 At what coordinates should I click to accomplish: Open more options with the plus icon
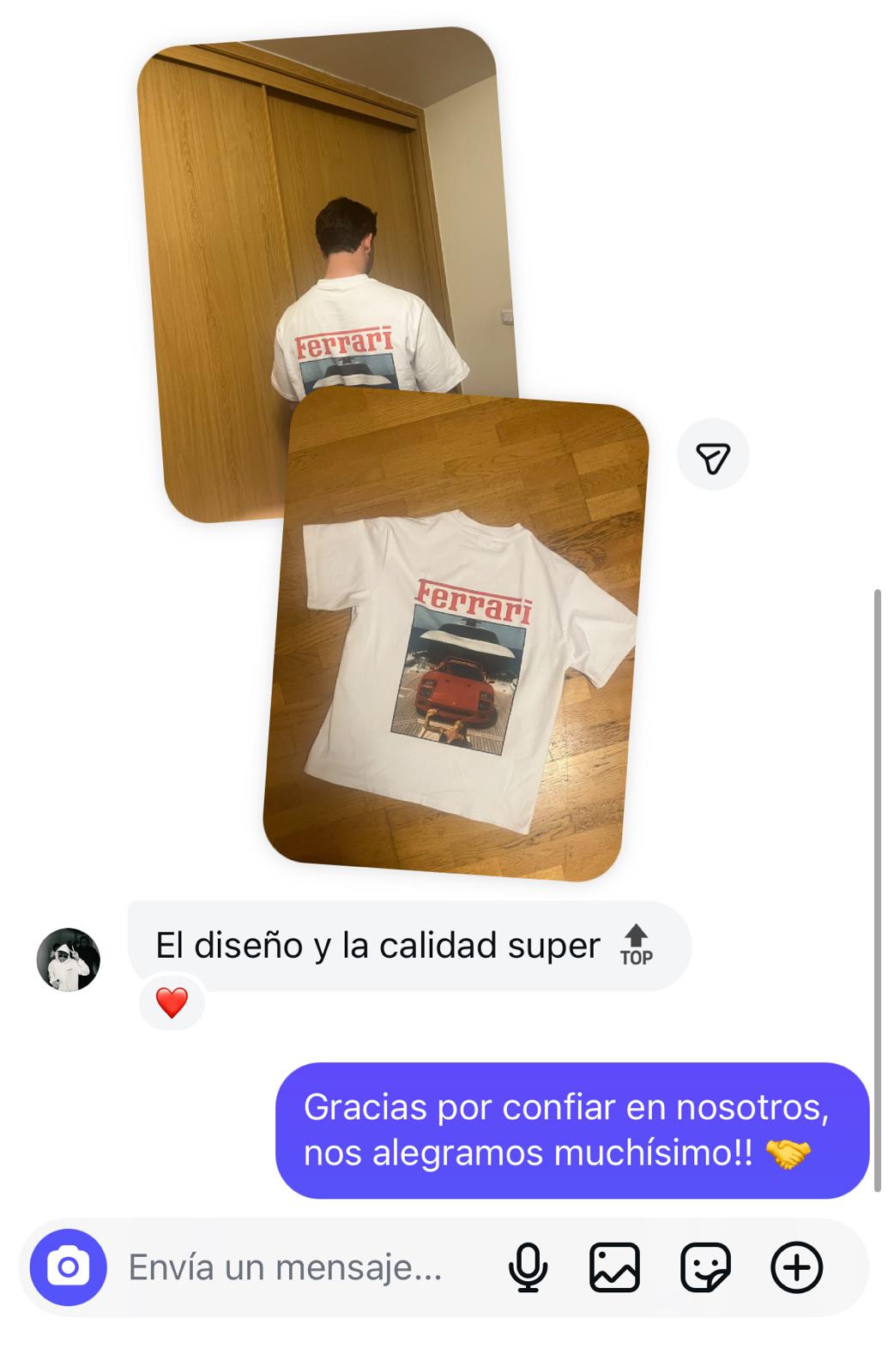[796, 1267]
